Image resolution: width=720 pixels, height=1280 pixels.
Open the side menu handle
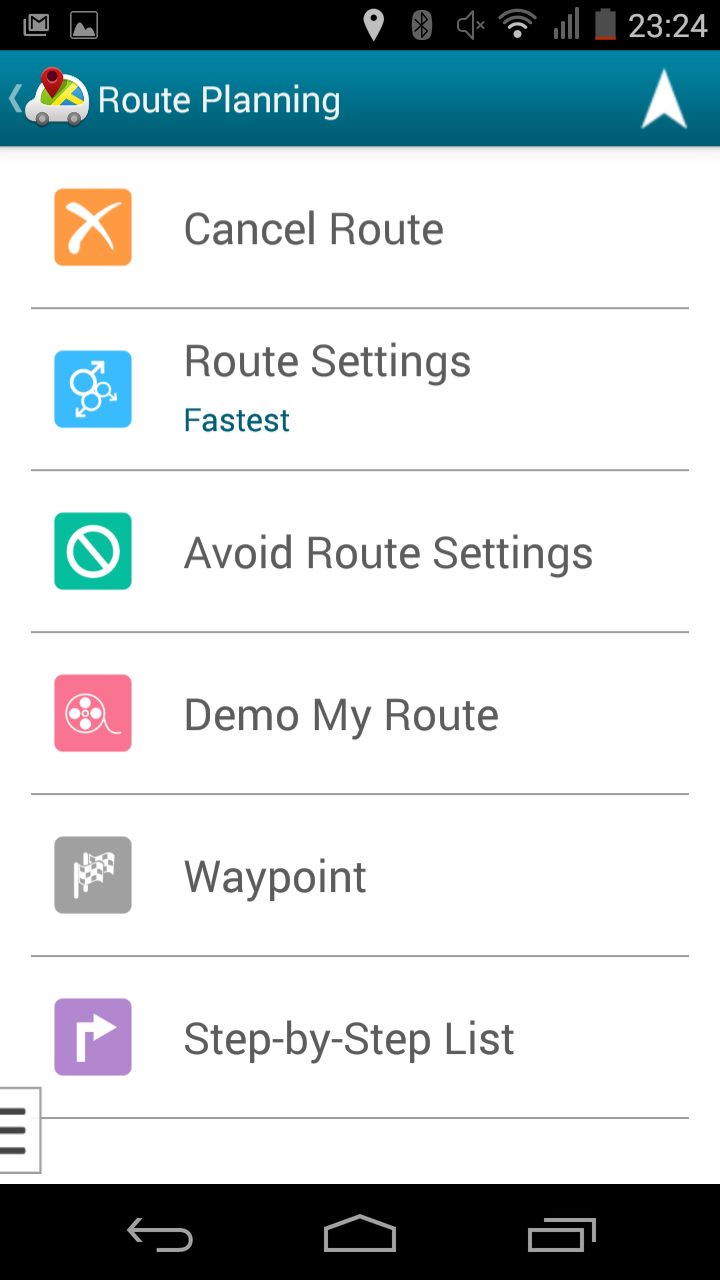(x=16, y=1130)
